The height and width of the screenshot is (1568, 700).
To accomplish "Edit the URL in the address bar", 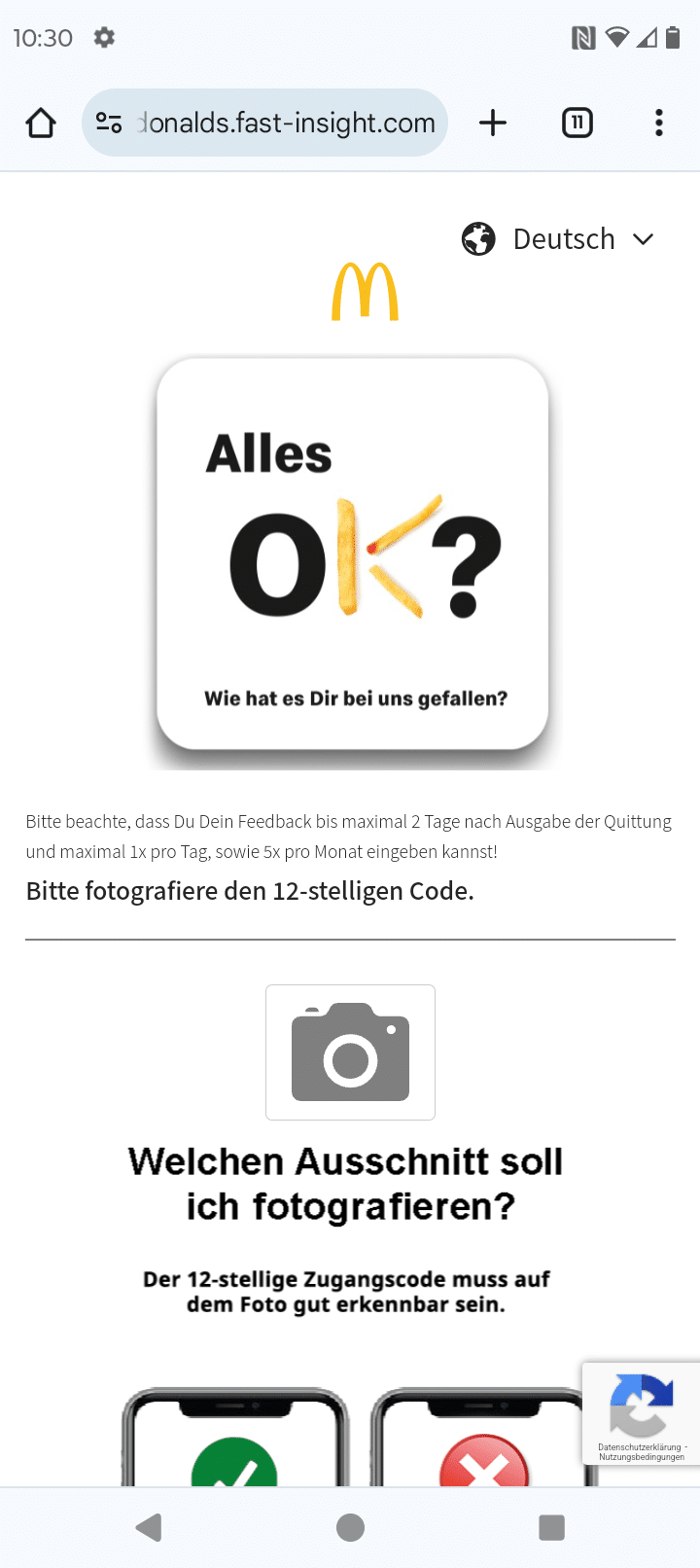I will 287,124.
